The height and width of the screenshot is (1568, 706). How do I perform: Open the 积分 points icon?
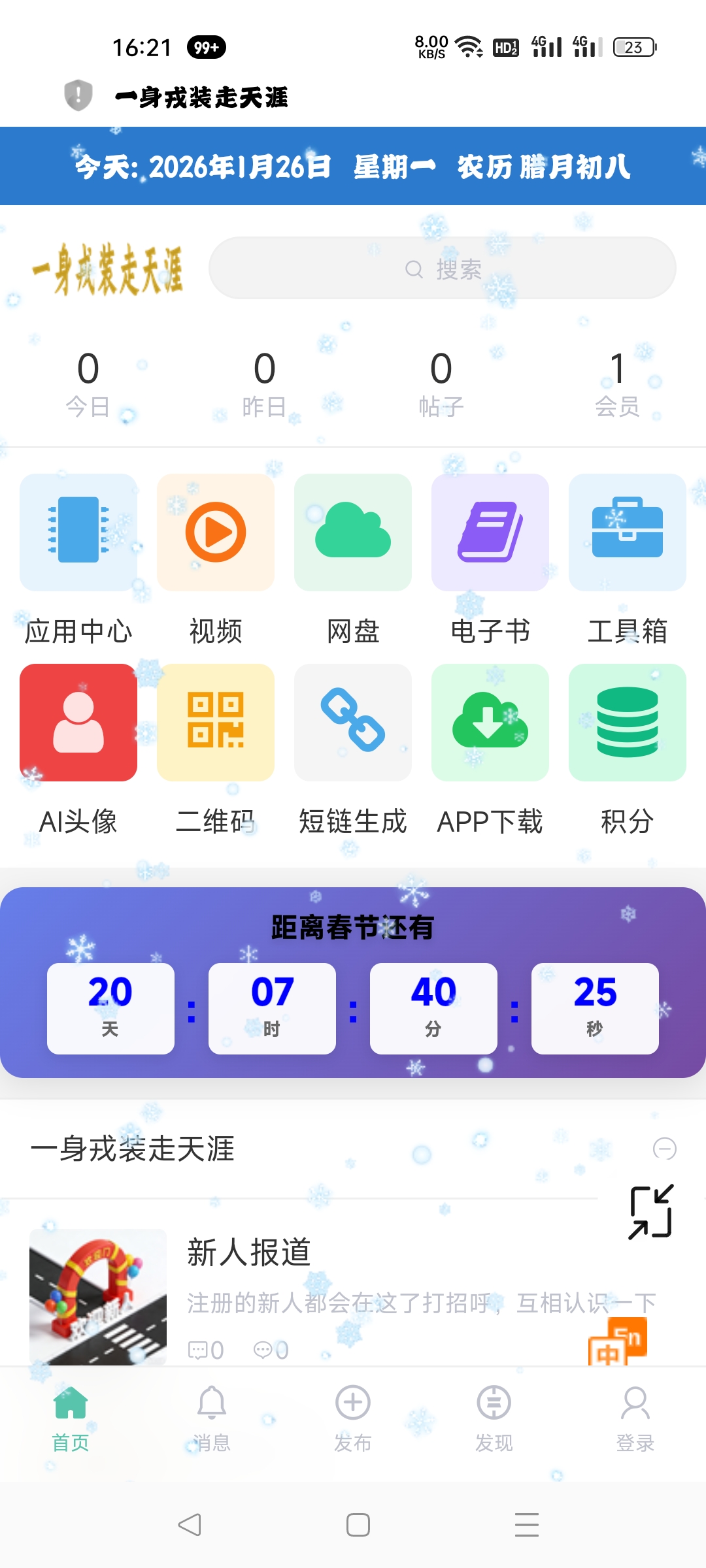627,722
